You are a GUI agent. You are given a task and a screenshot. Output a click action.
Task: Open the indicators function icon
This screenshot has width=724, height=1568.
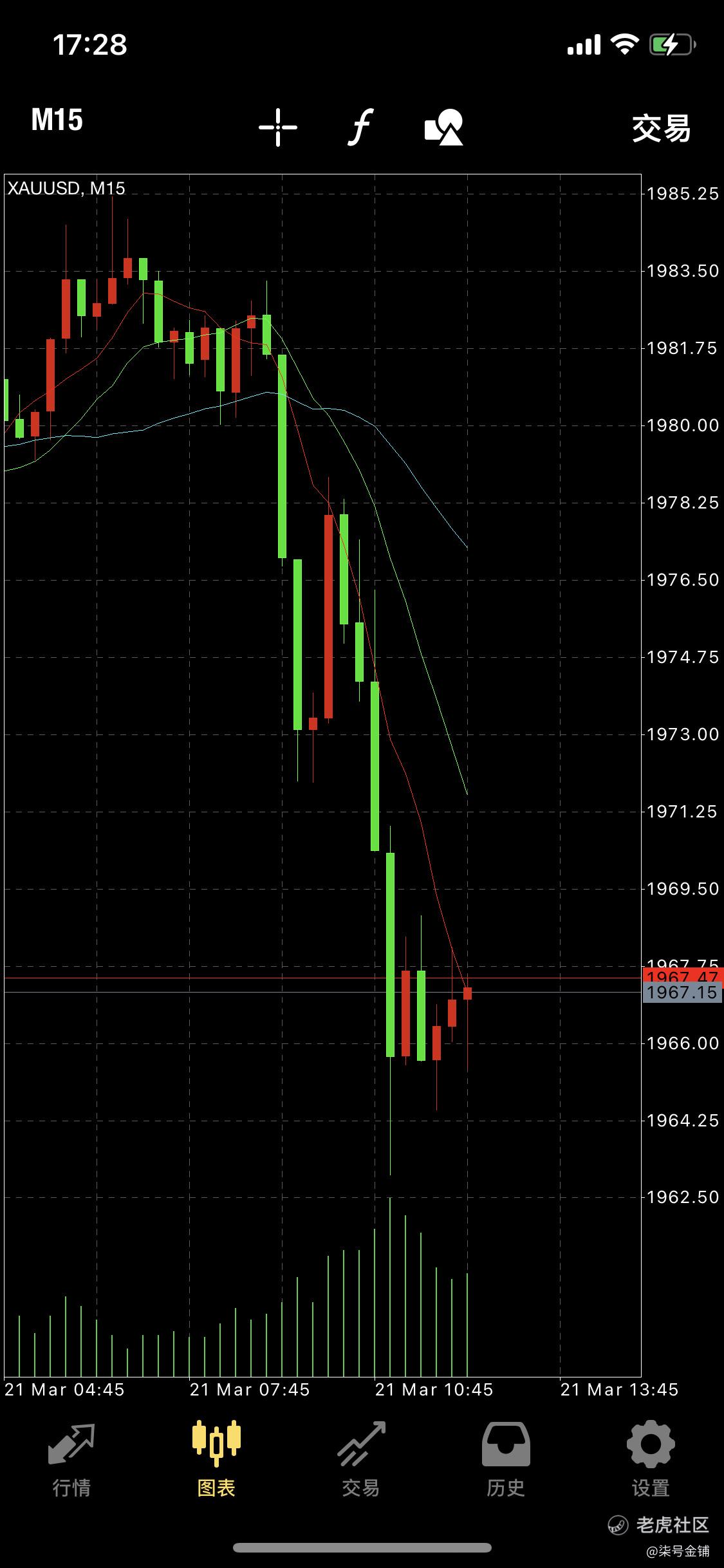(361, 127)
